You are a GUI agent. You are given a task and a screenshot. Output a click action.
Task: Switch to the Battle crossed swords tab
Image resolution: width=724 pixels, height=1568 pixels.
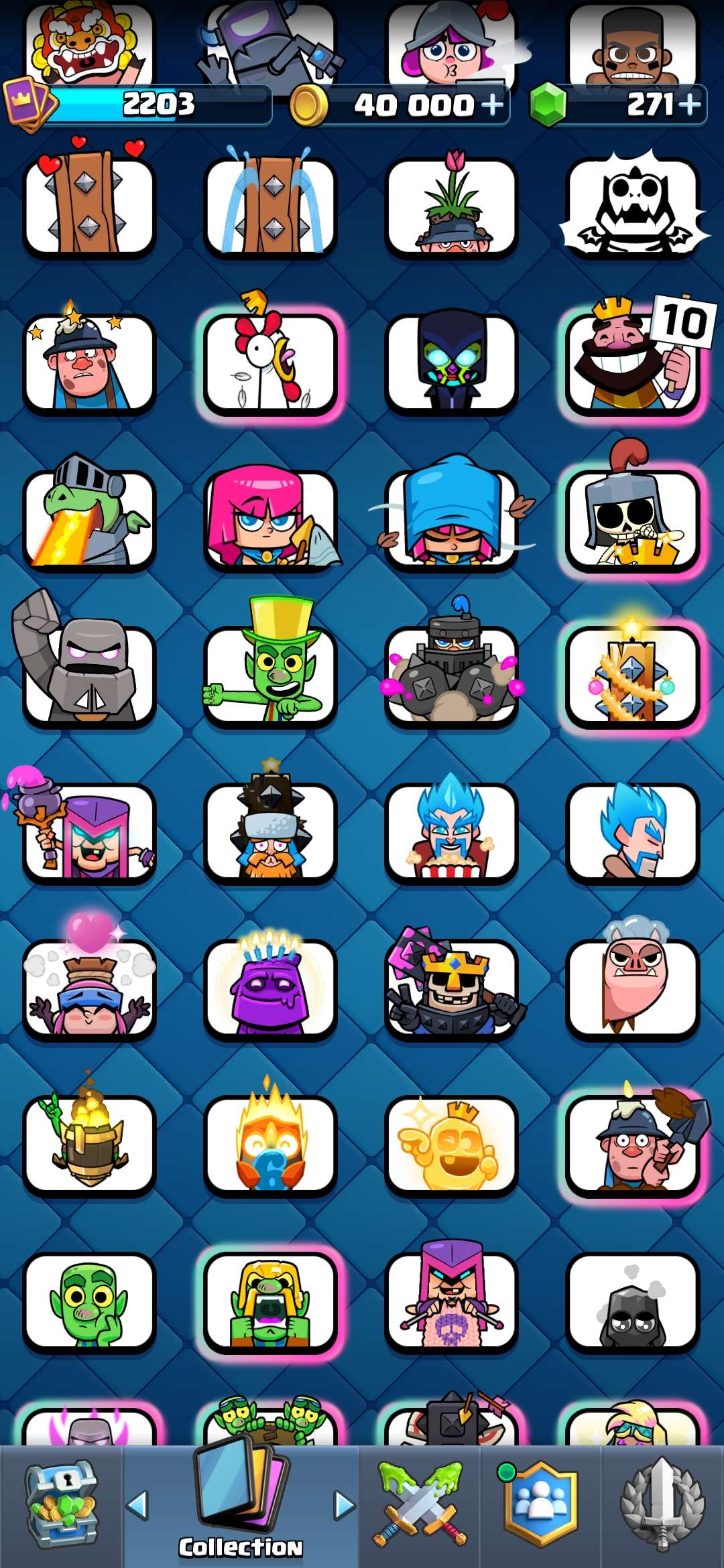pos(420,1505)
